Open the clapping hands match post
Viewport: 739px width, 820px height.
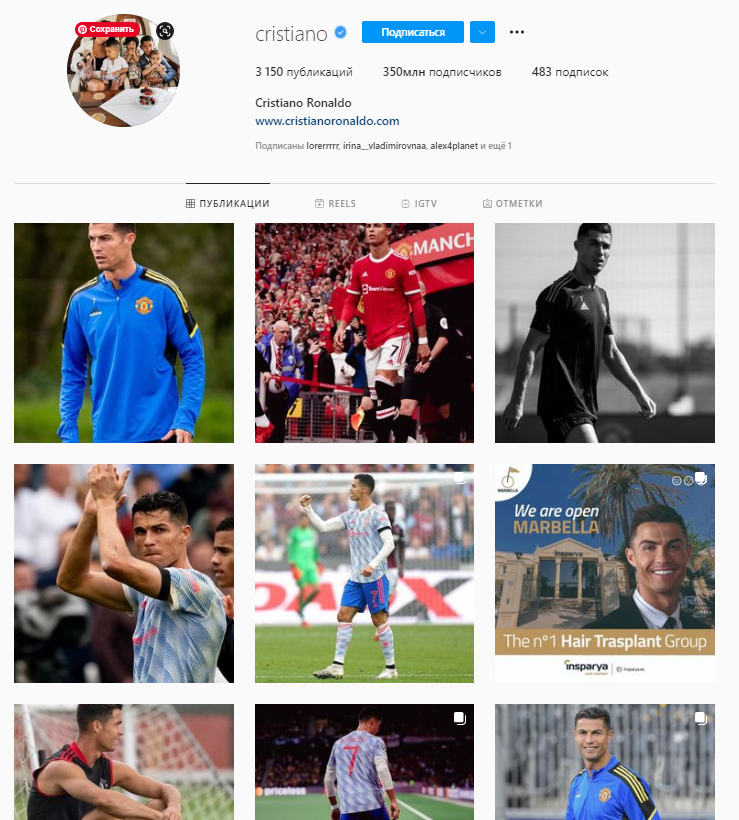pyautogui.click(x=124, y=573)
